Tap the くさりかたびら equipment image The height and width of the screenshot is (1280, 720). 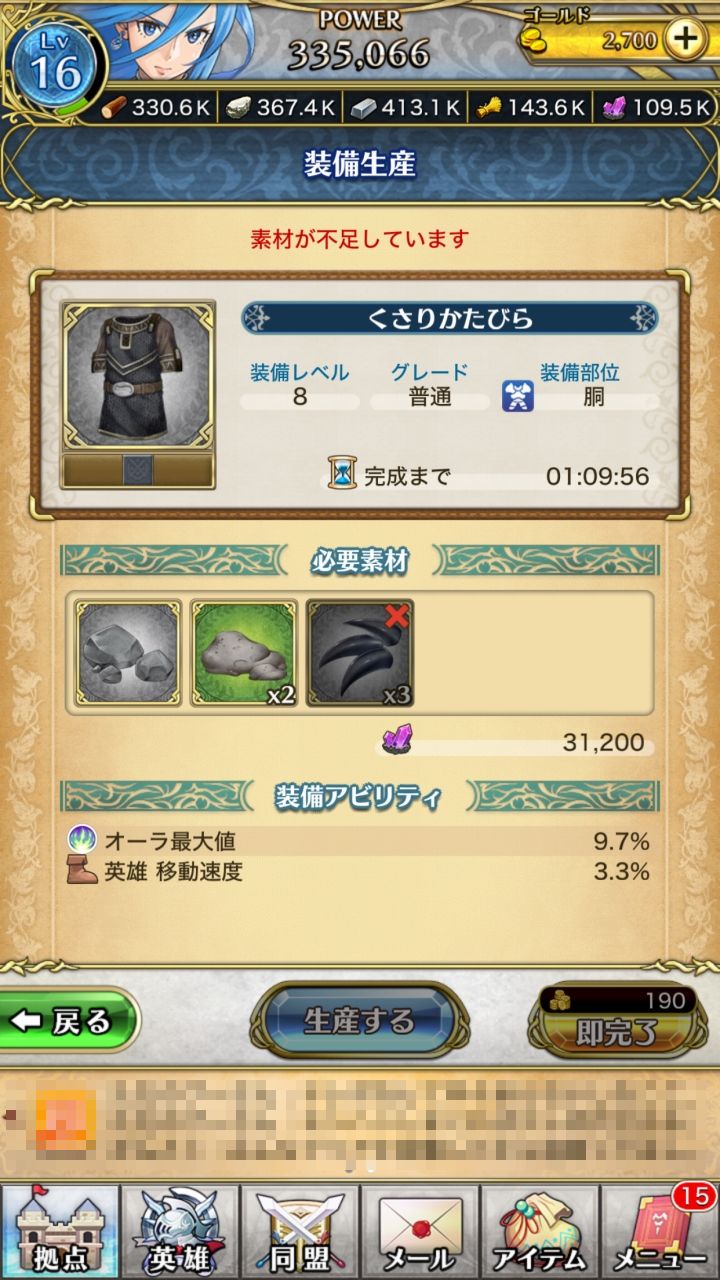(138, 376)
